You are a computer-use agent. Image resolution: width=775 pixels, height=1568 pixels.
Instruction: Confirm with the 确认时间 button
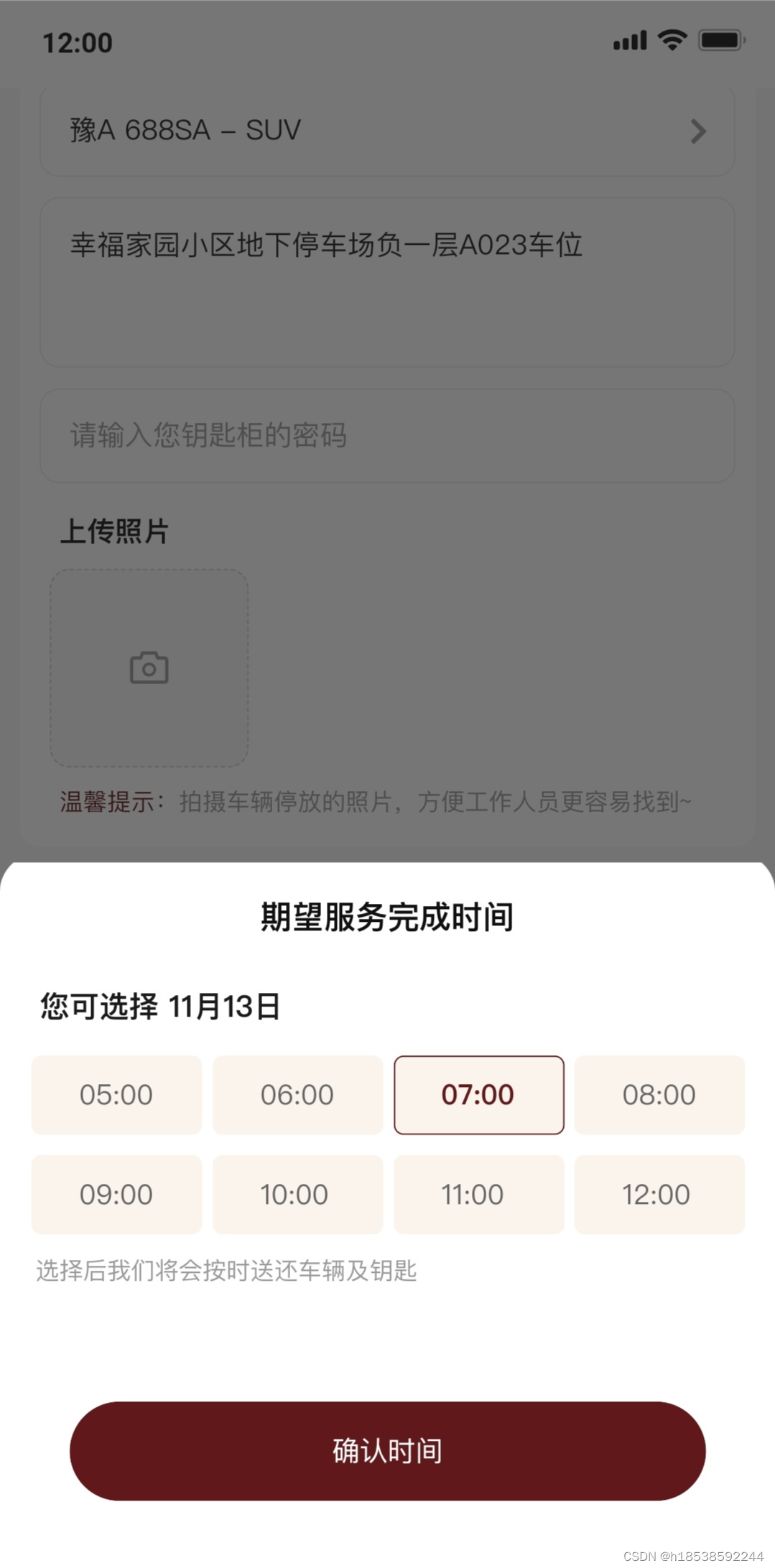387,1451
